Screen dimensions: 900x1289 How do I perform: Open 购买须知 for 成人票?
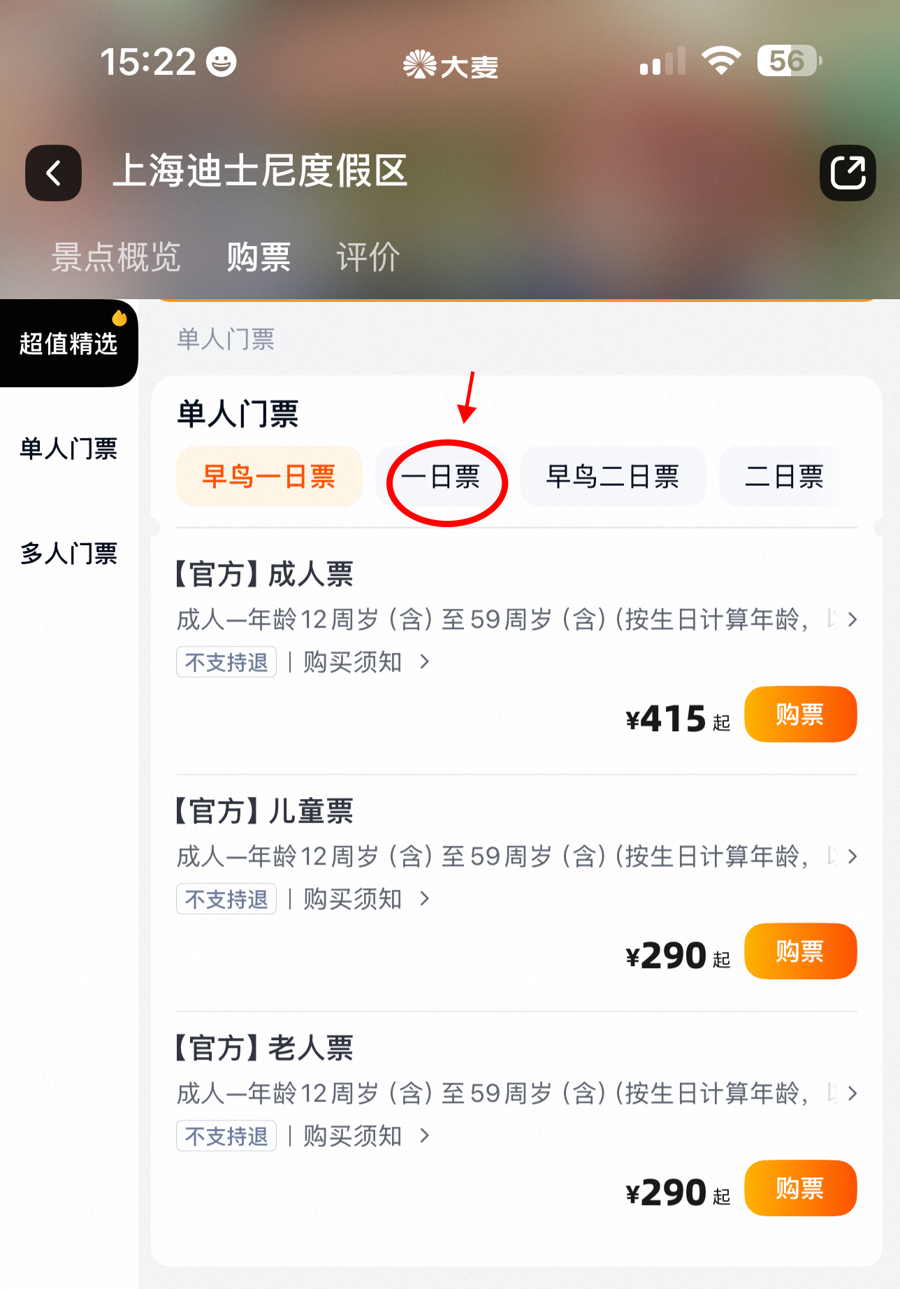(366, 662)
